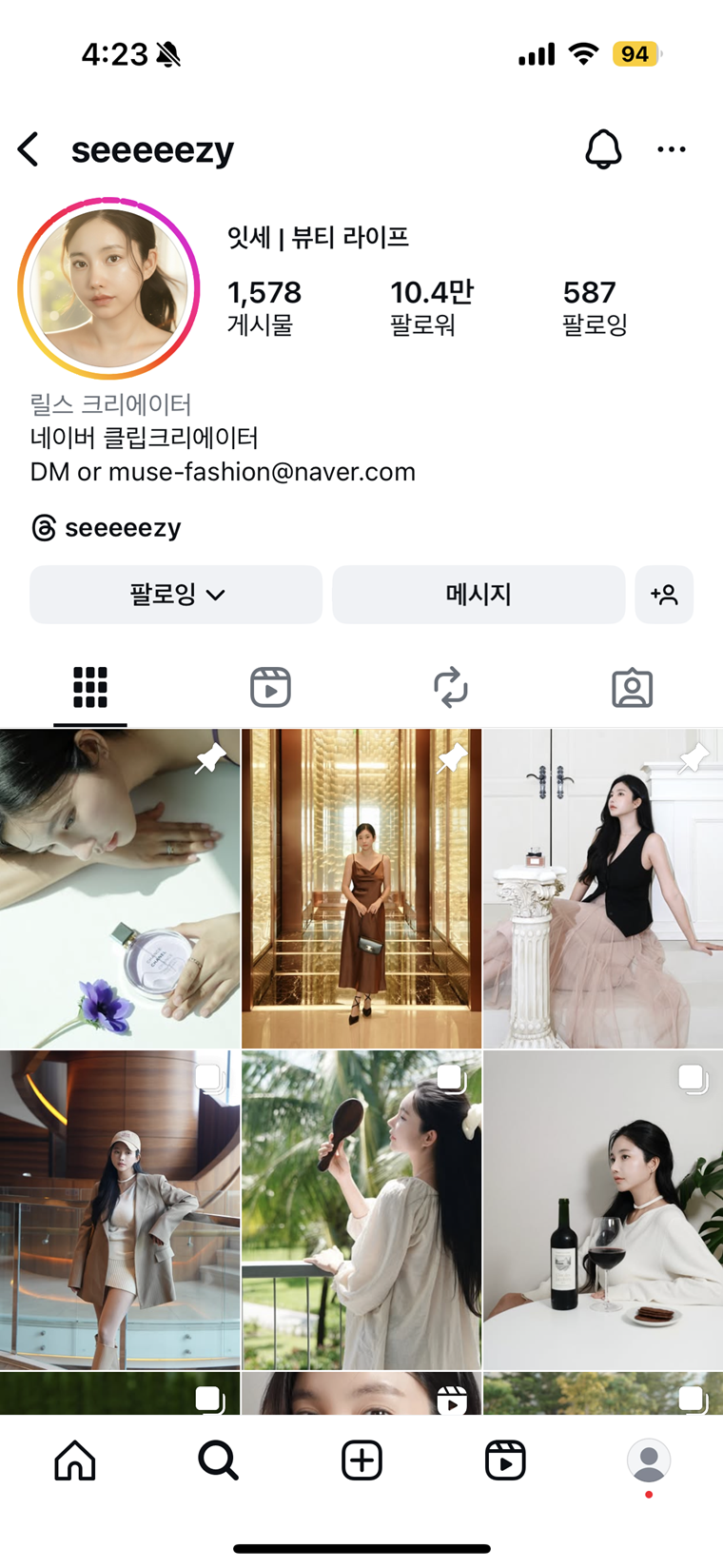This screenshot has width=723, height=1568.
Task: View the profile picture story
Action: click(108, 288)
